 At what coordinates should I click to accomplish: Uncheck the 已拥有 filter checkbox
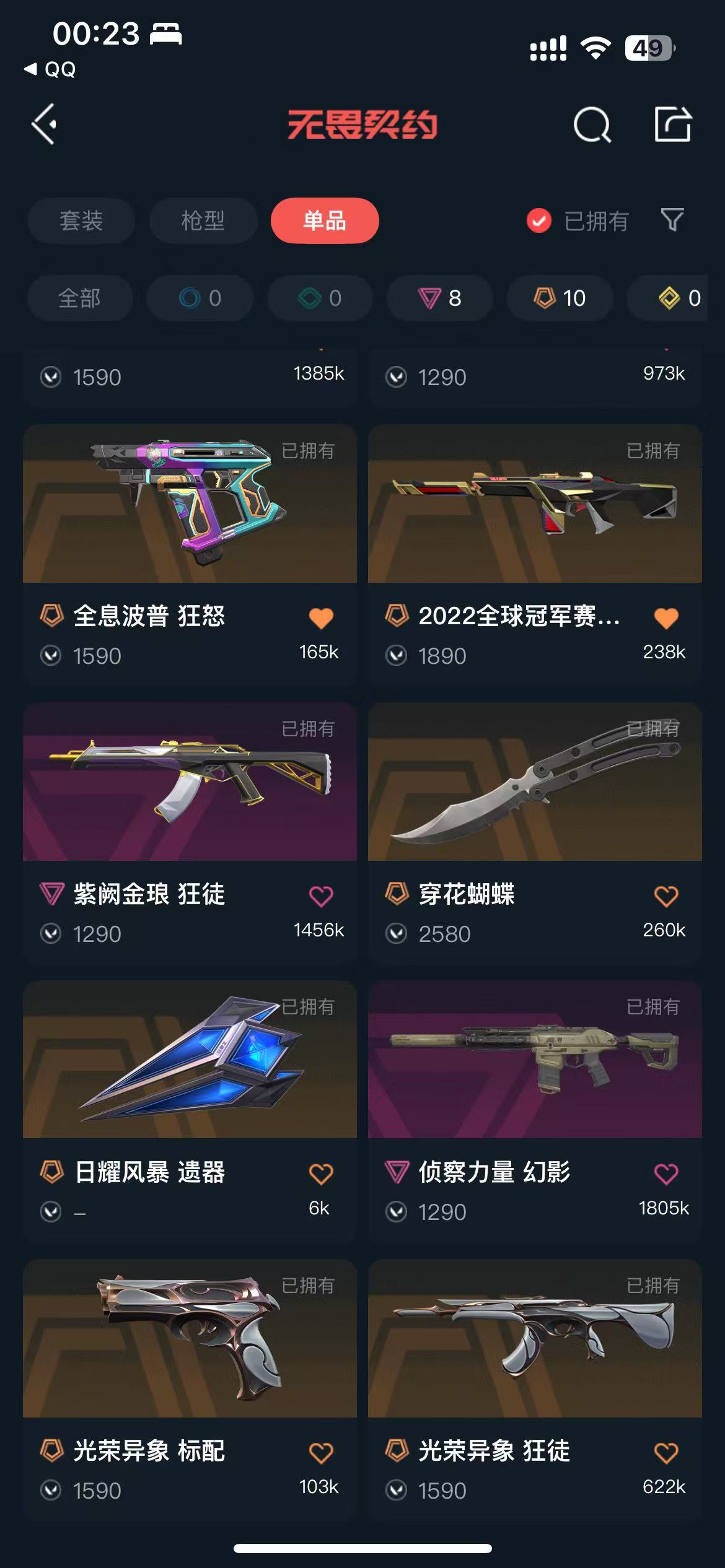tap(539, 220)
